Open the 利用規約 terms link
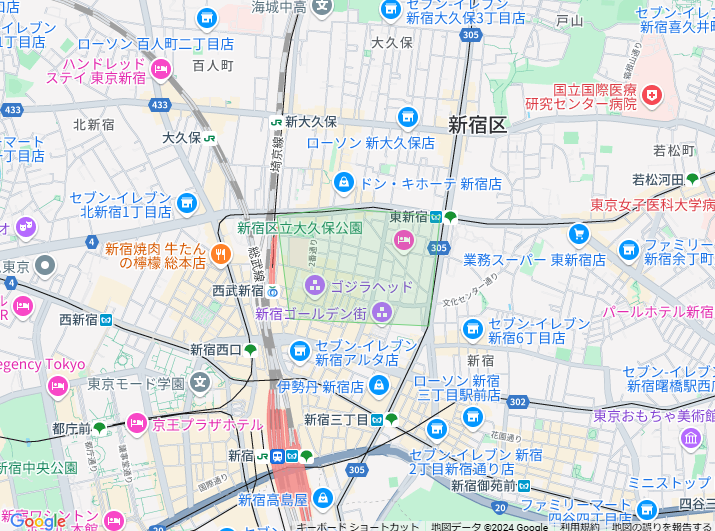This screenshot has height=531, width=715. tap(579, 526)
